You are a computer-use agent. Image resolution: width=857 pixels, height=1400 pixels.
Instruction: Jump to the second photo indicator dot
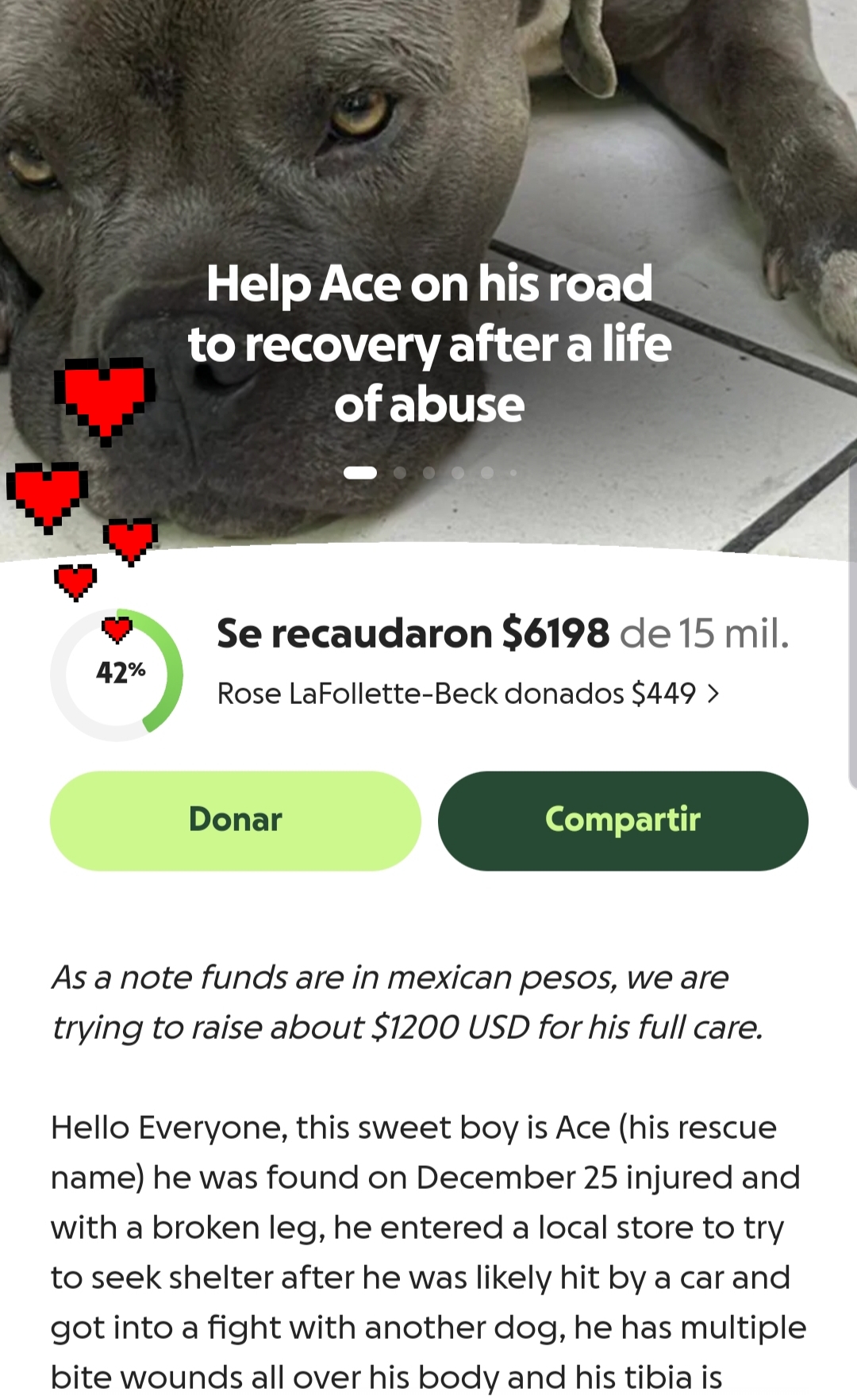click(x=400, y=473)
